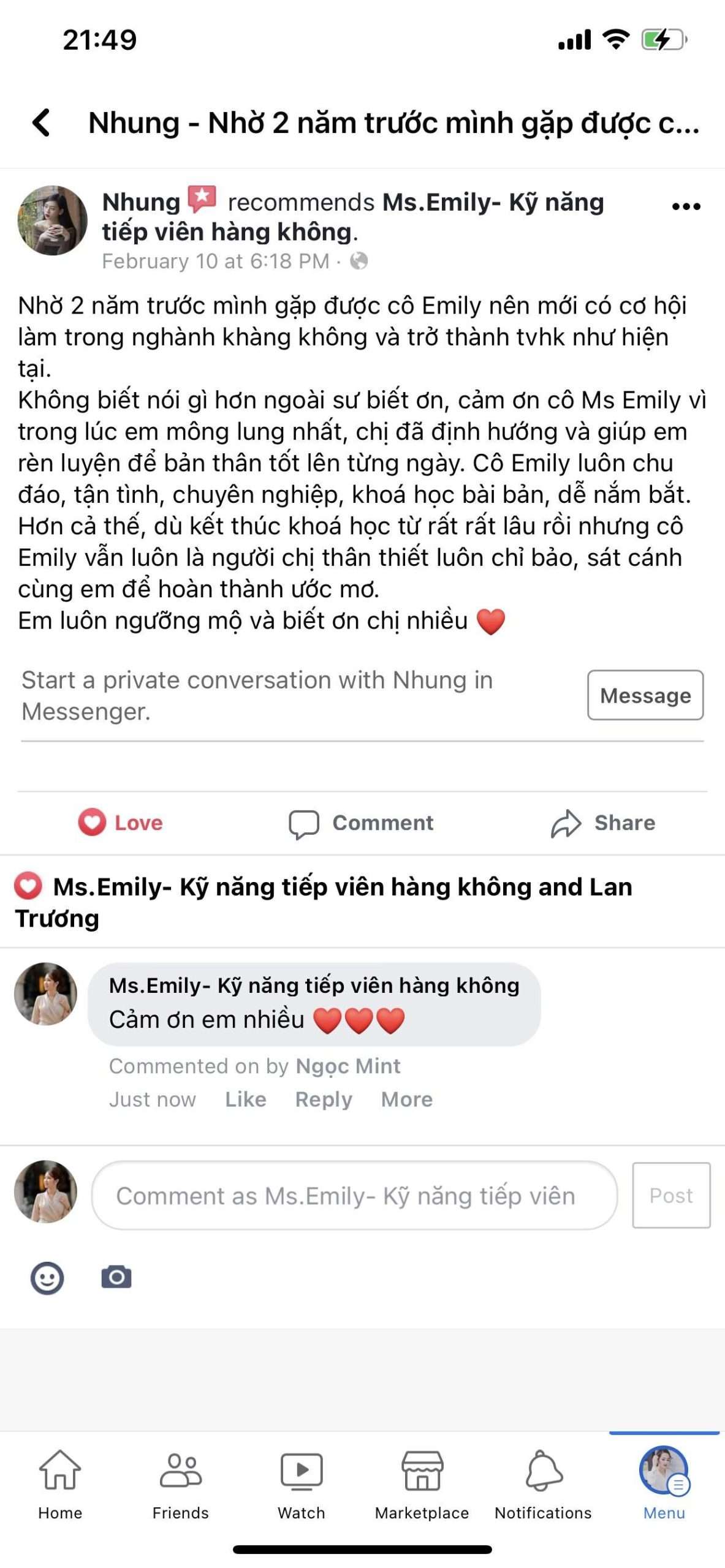
Task: Open the three-dot post options menu
Action: click(x=686, y=206)
